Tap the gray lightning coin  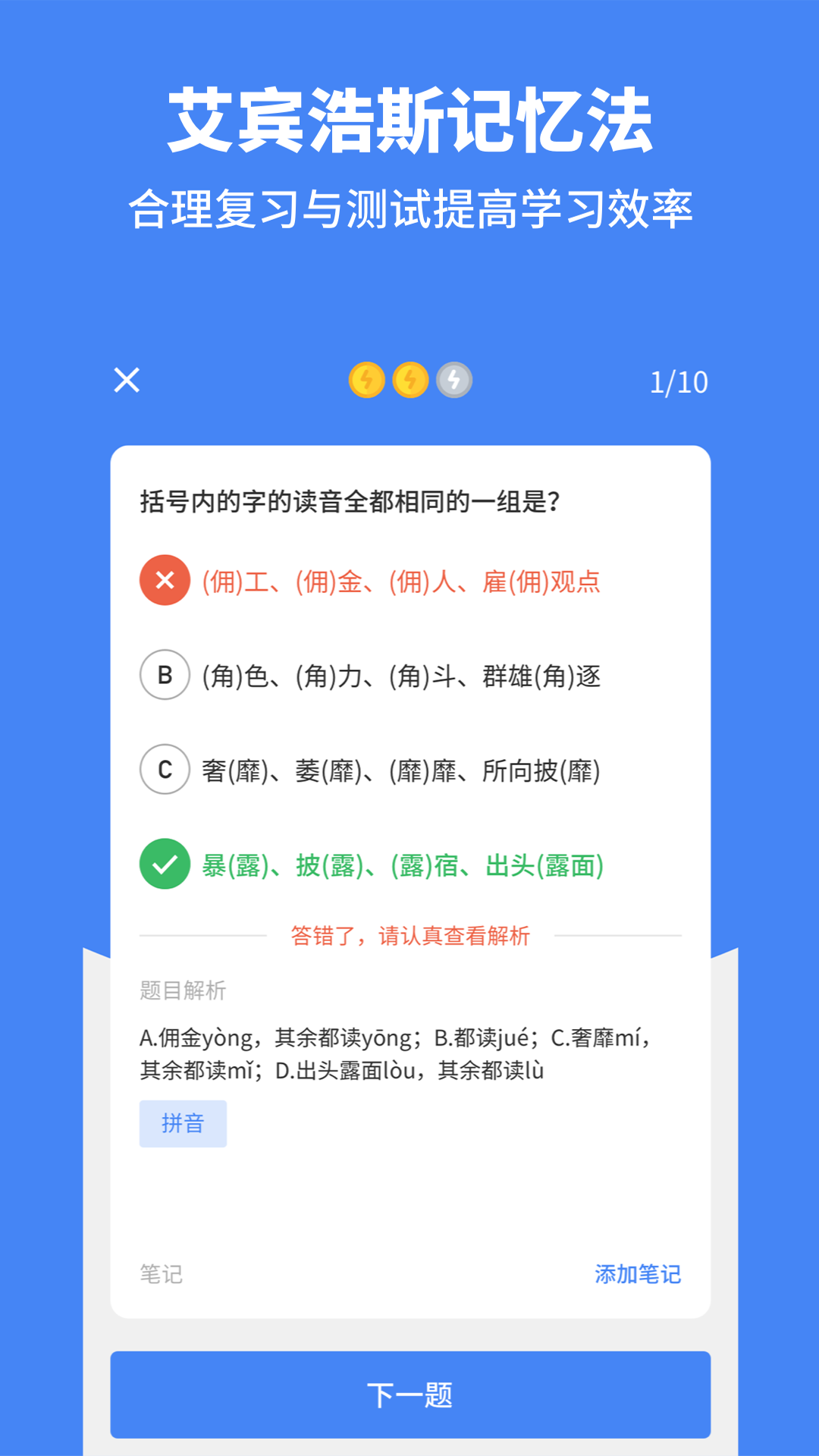(453, 381)
